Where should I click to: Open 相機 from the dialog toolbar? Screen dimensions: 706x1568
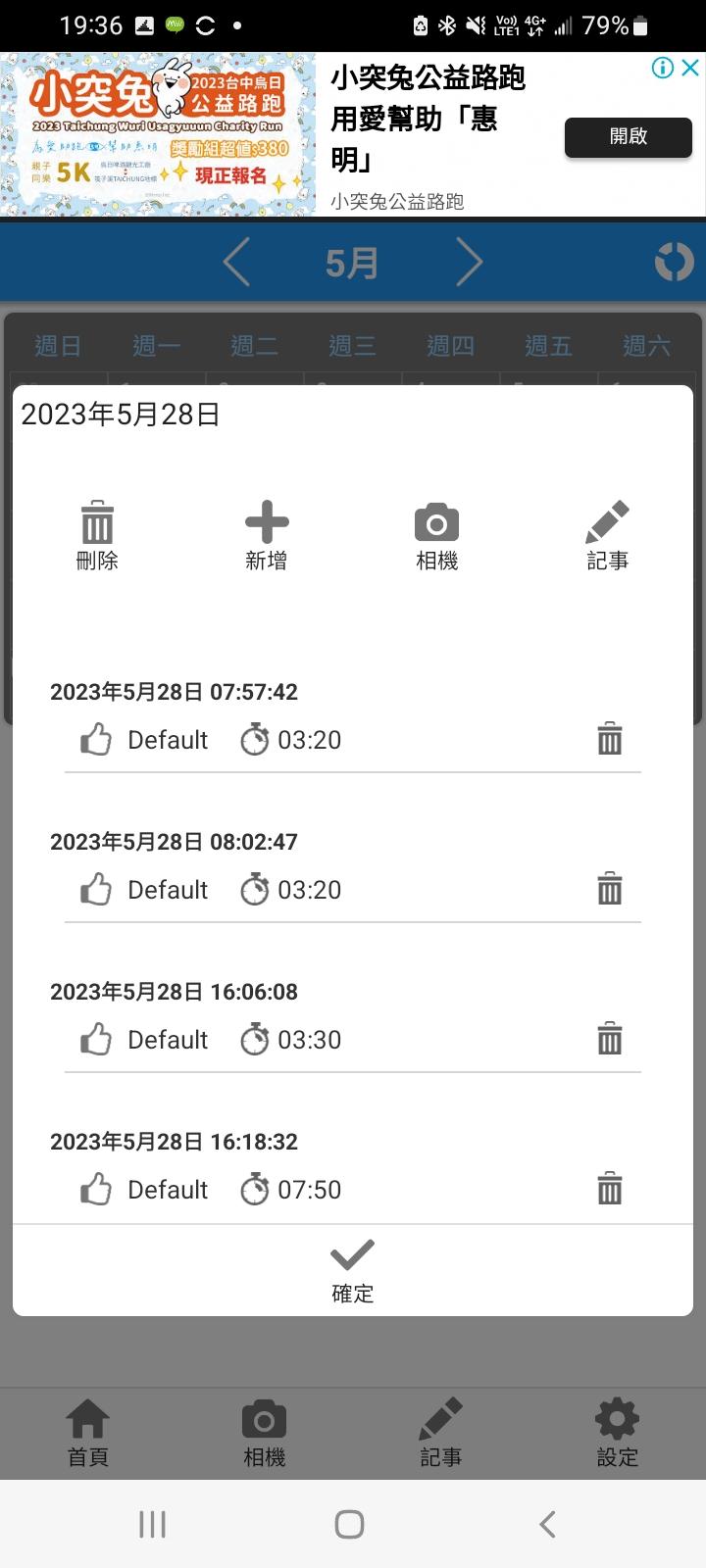click(x=436, y=535)
